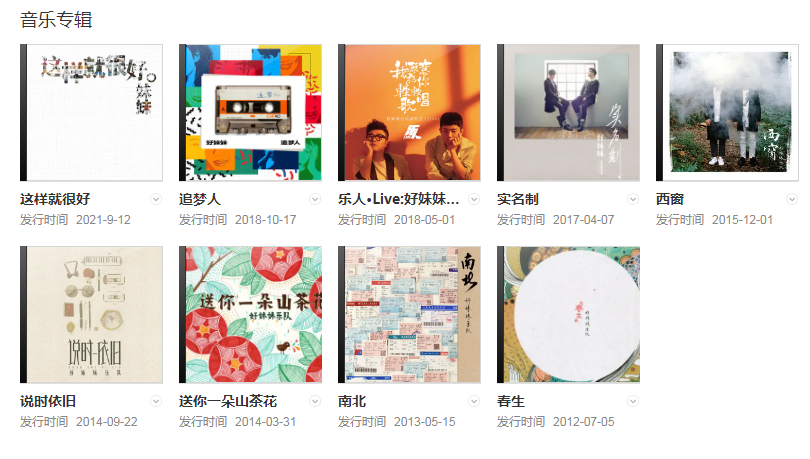
Task: Open the album 追梦人
Action: tap(252, 113)
